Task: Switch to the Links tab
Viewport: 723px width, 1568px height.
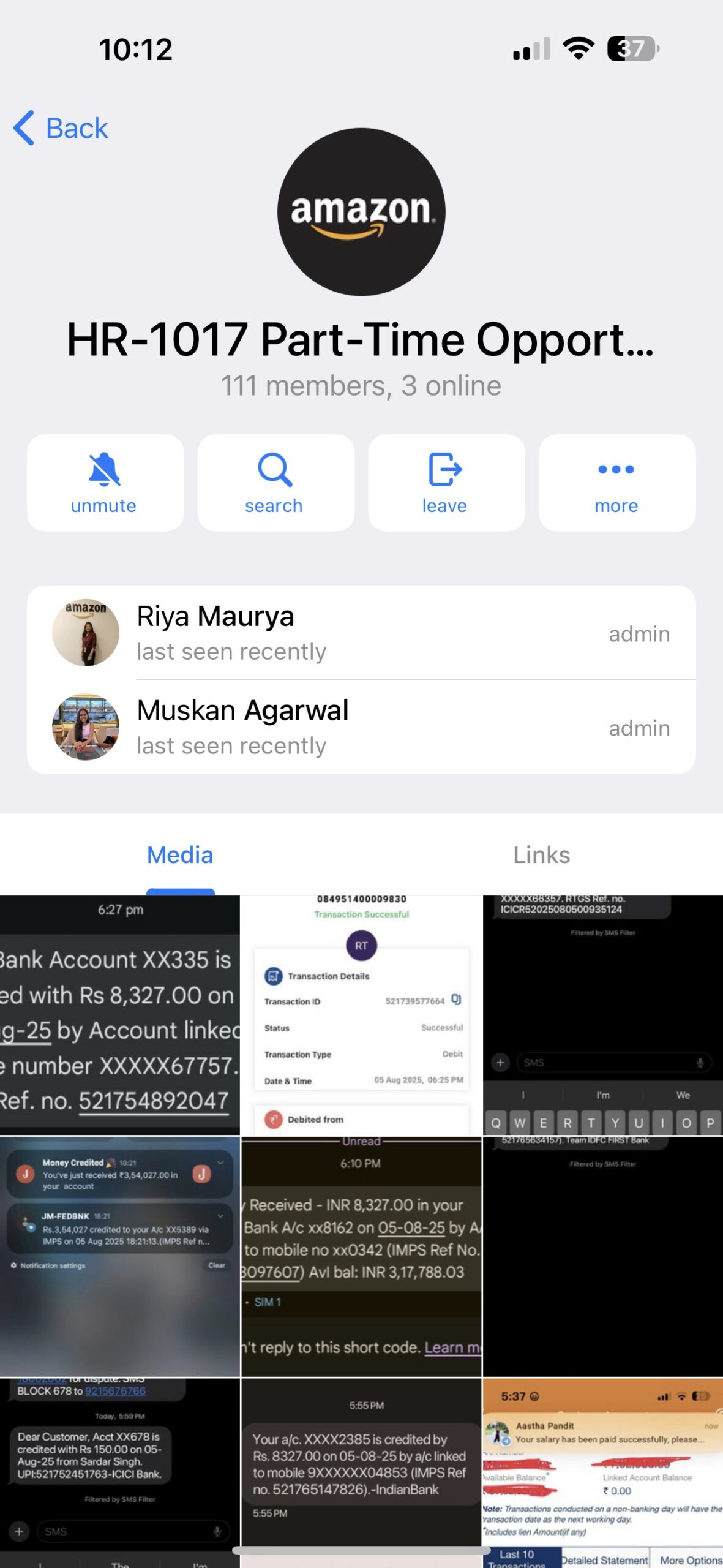Action: pos(541,855)
